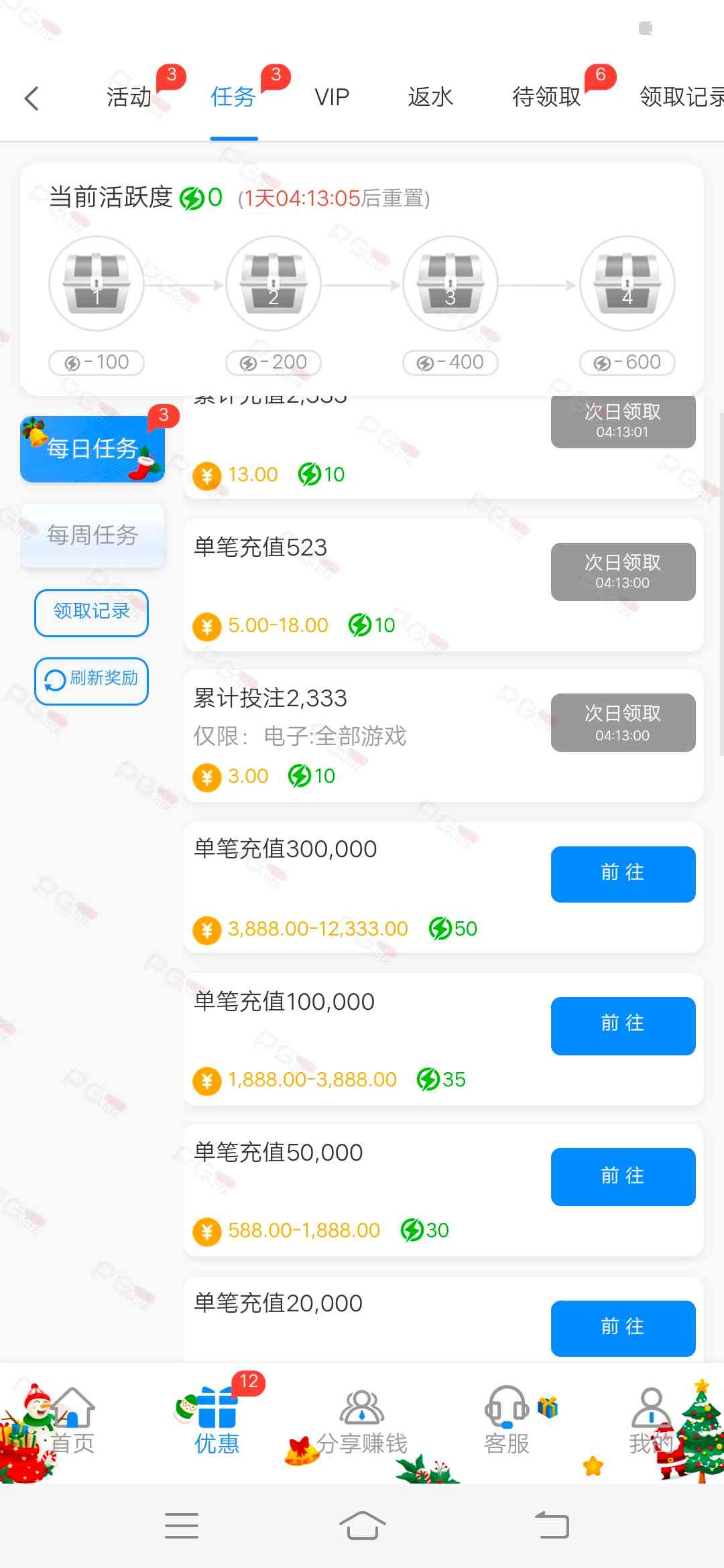Tap the system home button

pos(362,1526)
